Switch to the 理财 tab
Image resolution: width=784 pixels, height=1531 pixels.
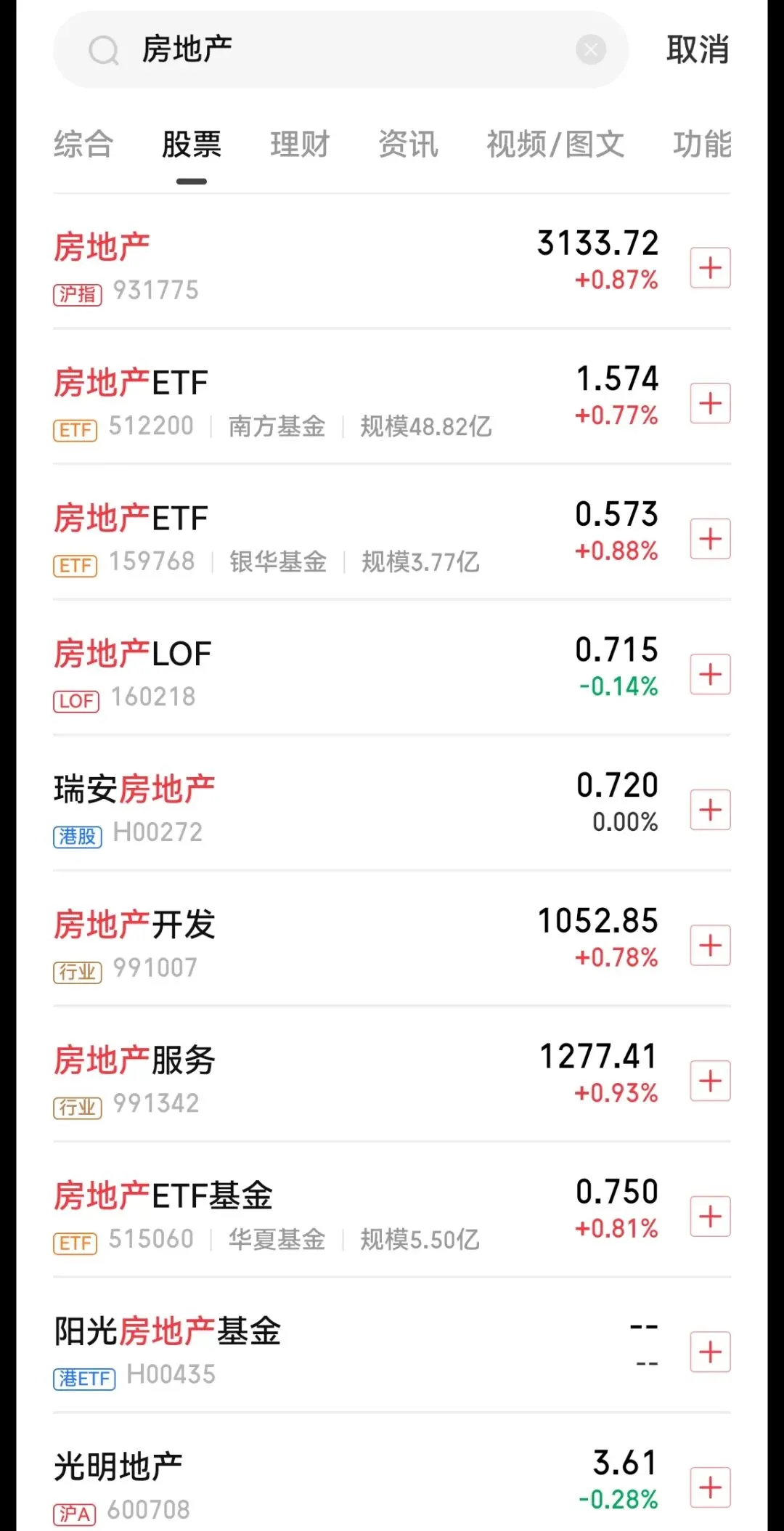click(x=300, y=144)
